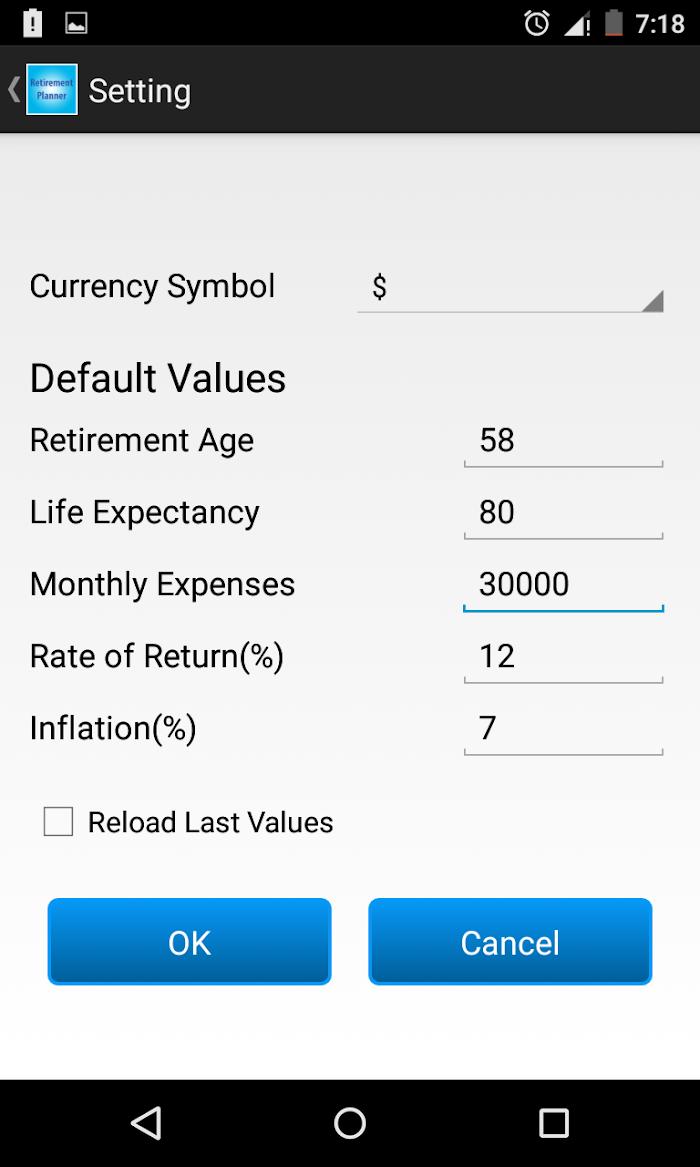Viewport: 700px width, 1167px height.
Task: Edit the Retirement Age field
Action: pos(563,441)
